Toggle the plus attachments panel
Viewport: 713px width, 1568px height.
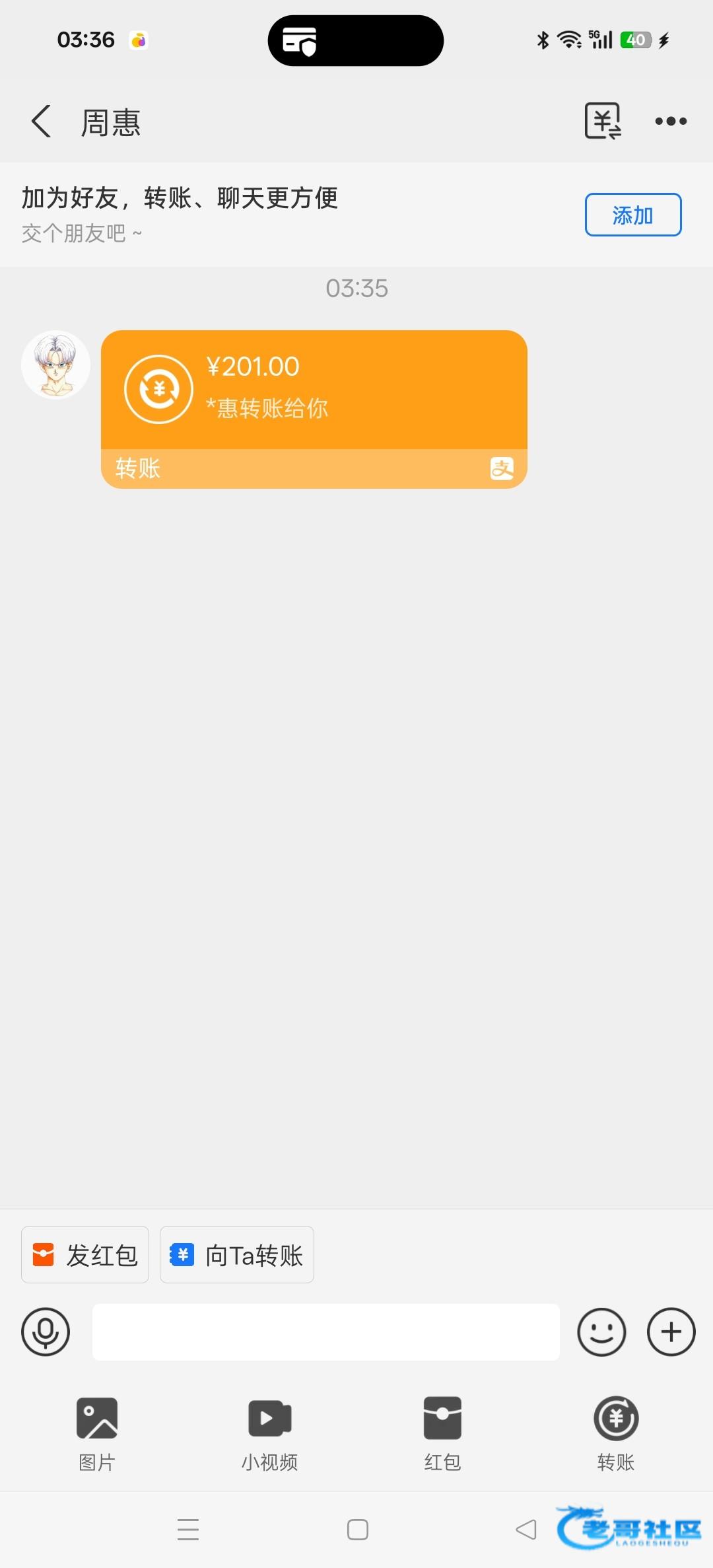point(671,1332)
